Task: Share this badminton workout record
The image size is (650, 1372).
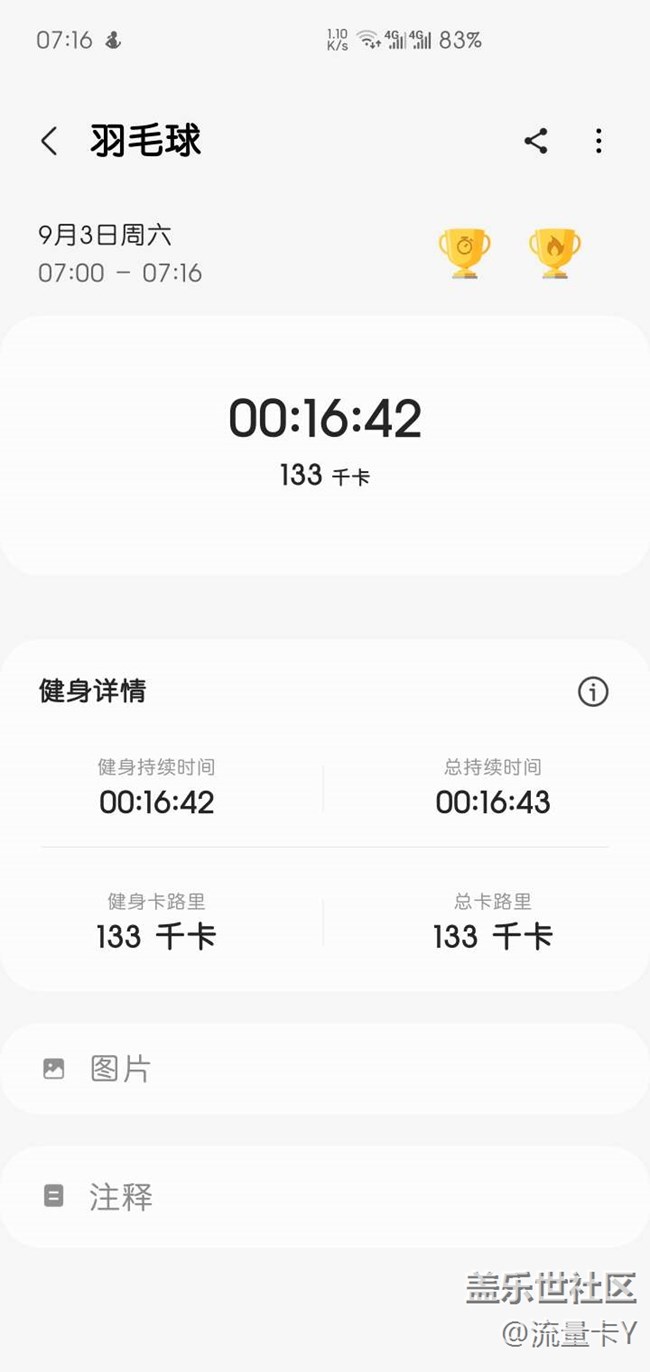Action: pos(536,141)
